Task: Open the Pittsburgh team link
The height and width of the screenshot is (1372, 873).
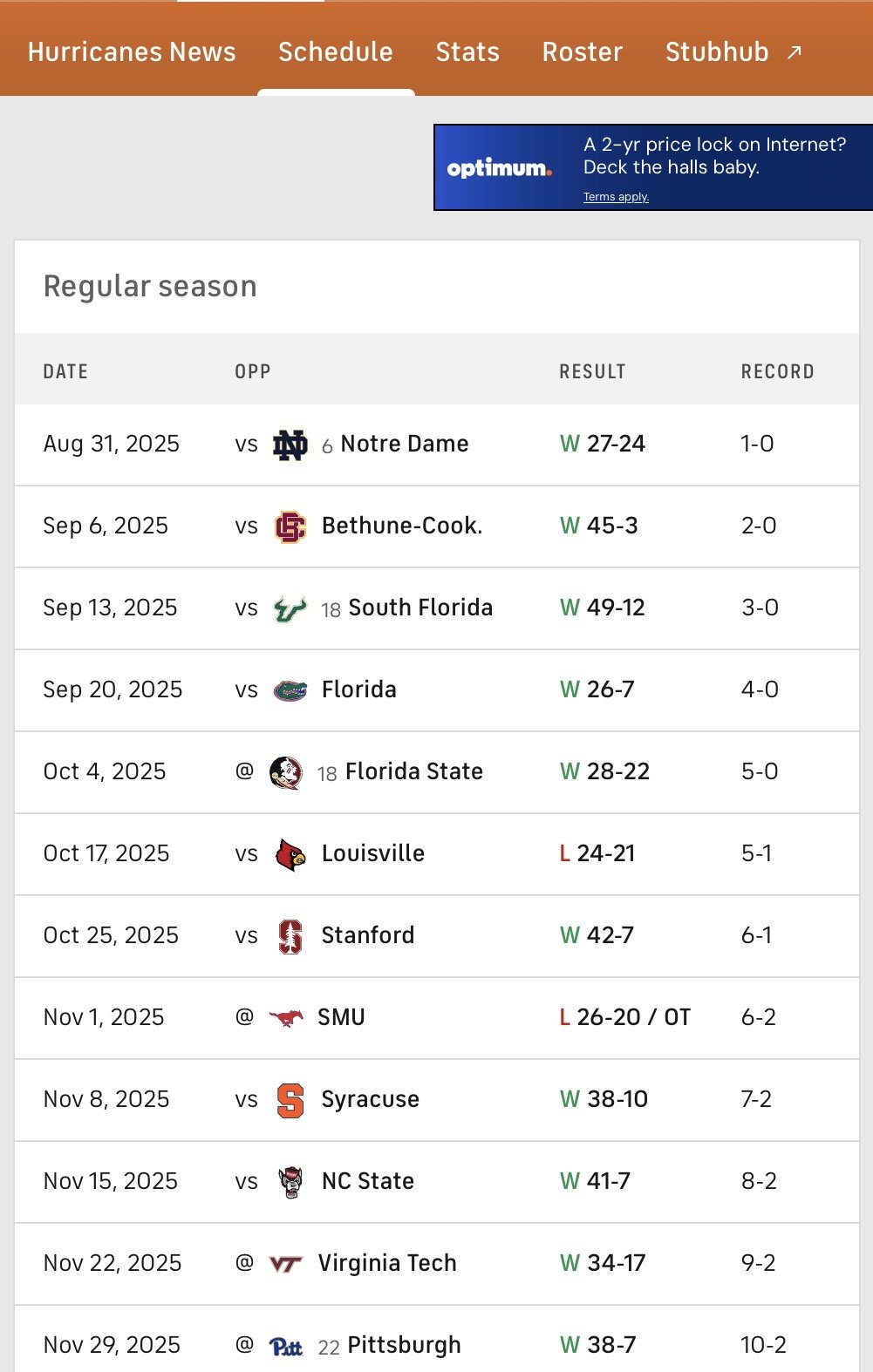Action: click(x=403, y=1345)
